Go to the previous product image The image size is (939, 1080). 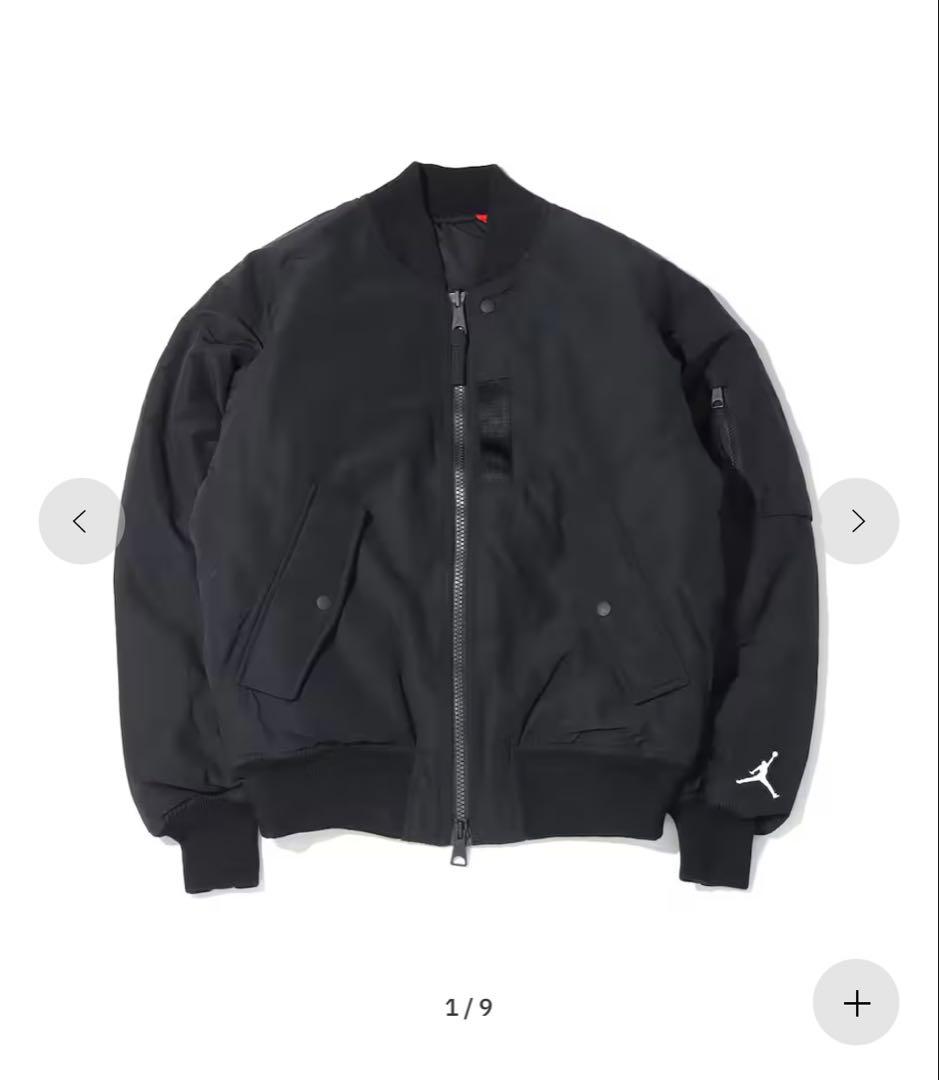[x=81, y=521]
